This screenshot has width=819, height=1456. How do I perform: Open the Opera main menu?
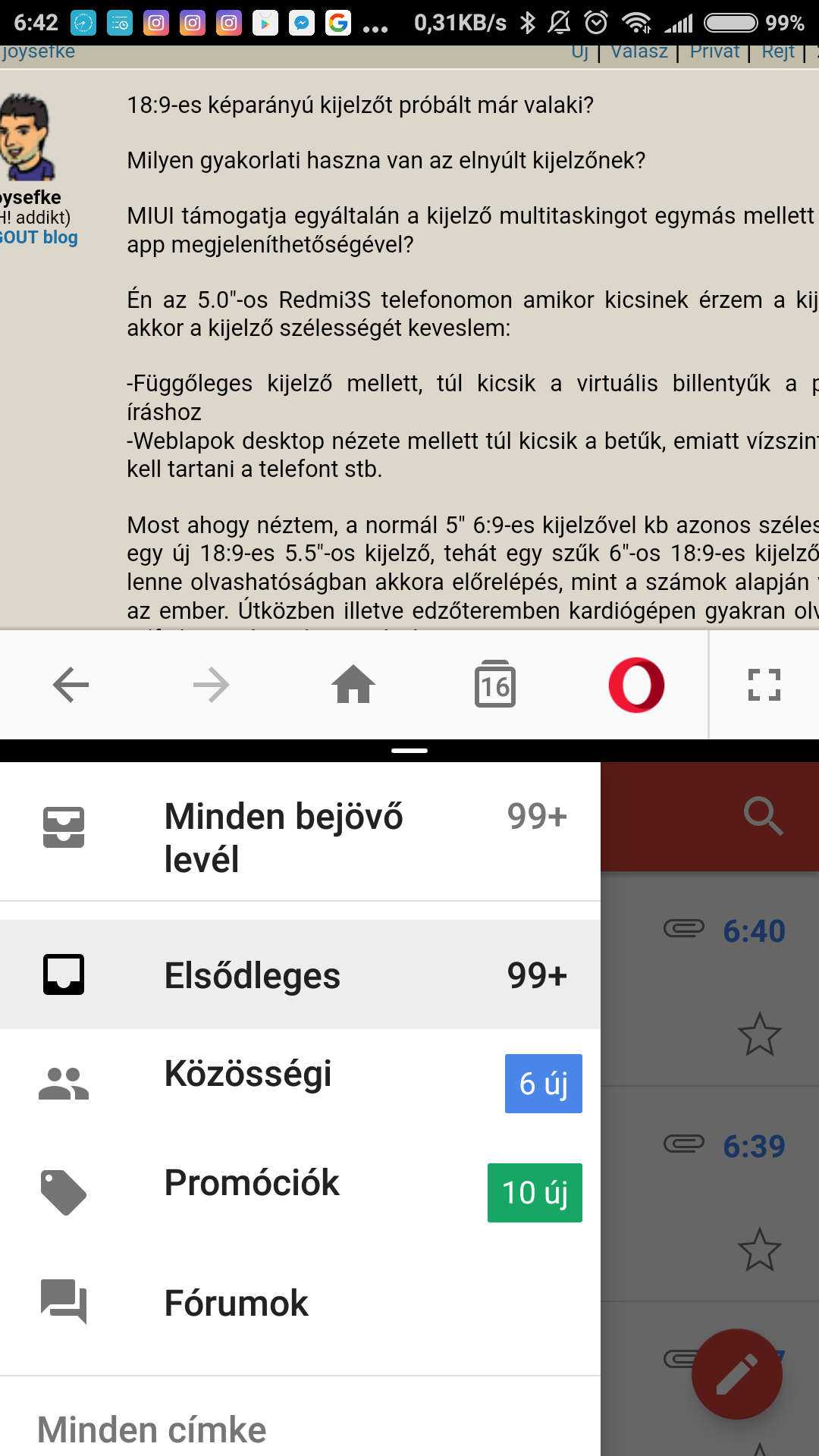tap(637, 685)
